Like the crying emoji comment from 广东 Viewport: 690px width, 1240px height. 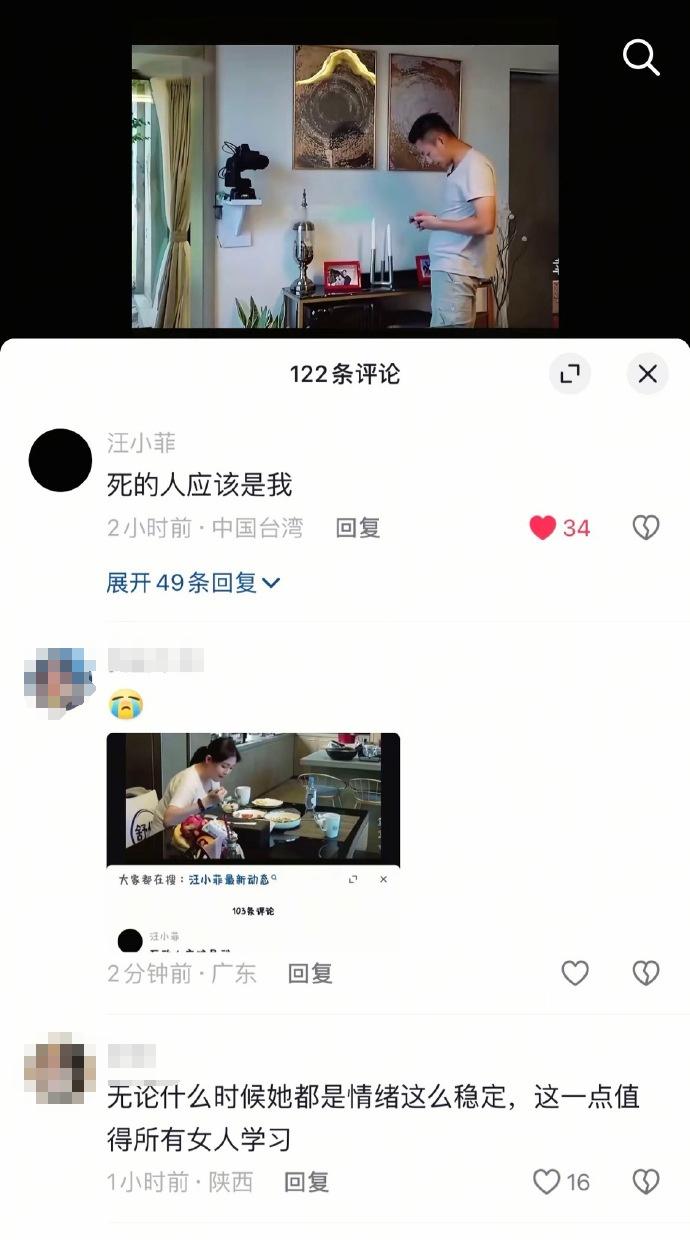pyautogui.click(x=575, y=973)
